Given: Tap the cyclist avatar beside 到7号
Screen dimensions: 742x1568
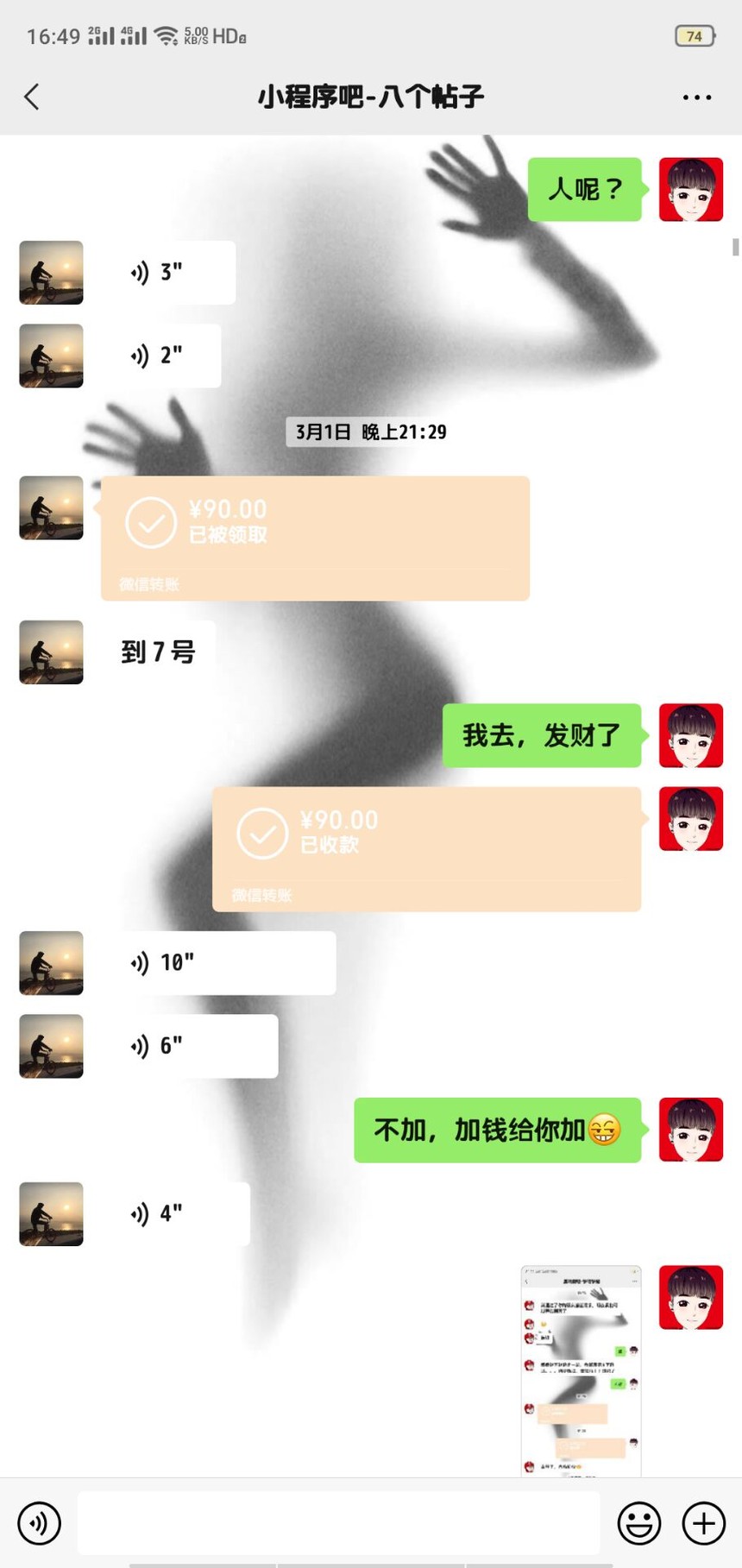Looking at the screenshot, I should [x=52, y=652].
